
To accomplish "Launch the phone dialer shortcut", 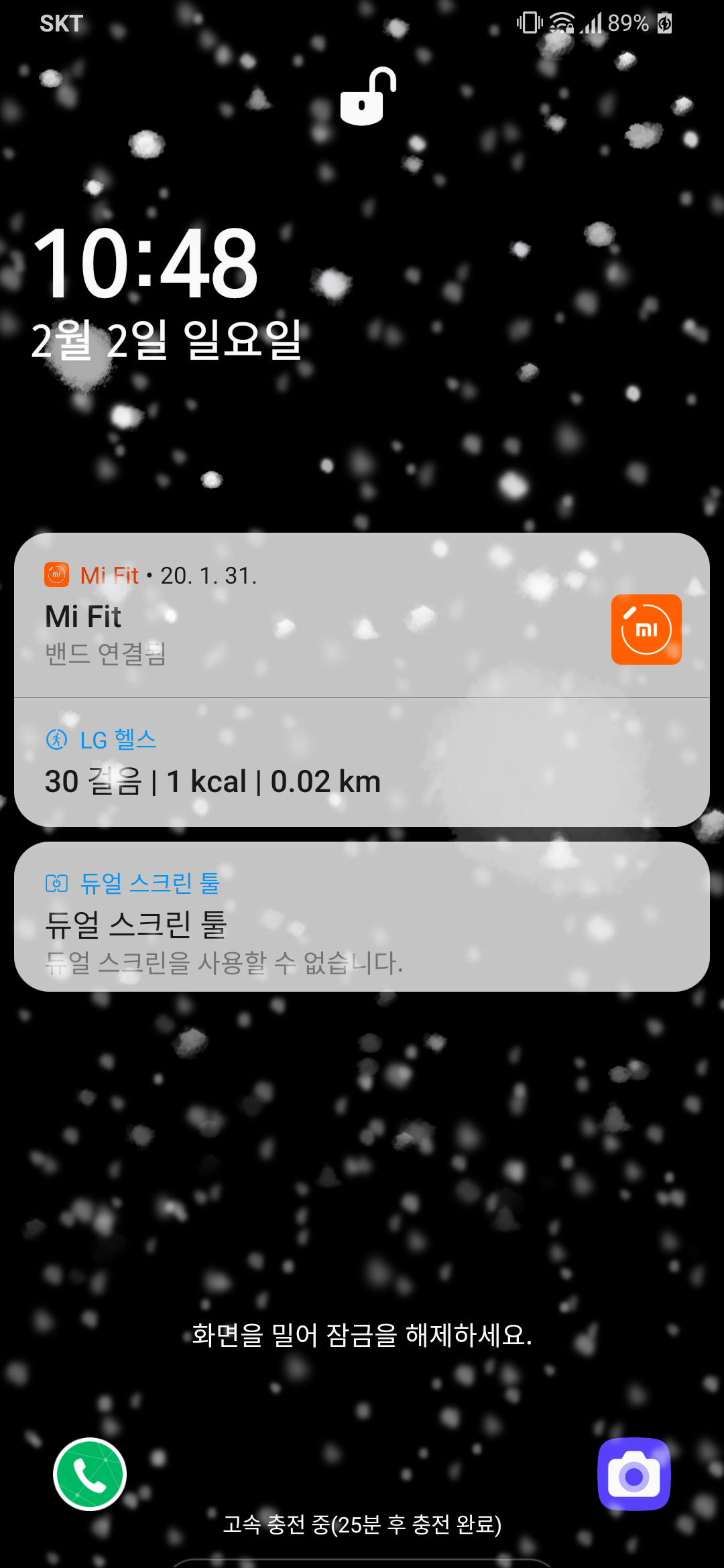I will (x=90, y=1474).
